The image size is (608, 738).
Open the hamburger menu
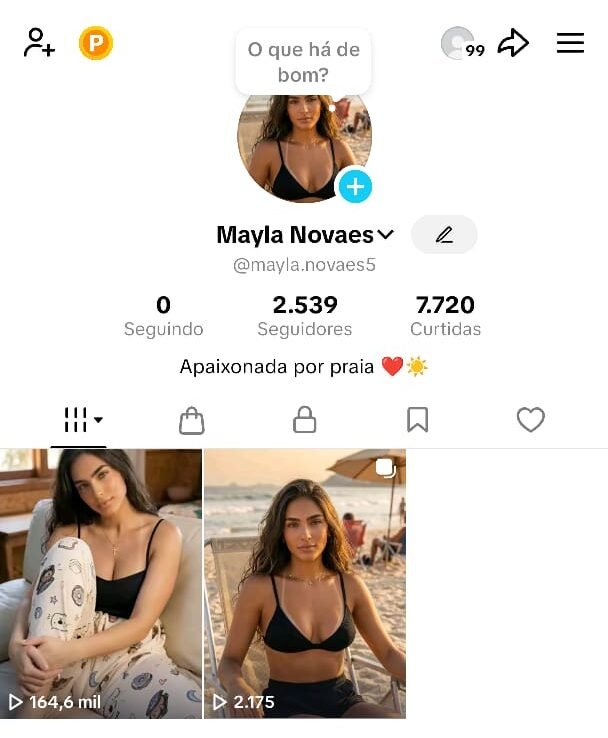pyautogui.click(x=570, y=43)
